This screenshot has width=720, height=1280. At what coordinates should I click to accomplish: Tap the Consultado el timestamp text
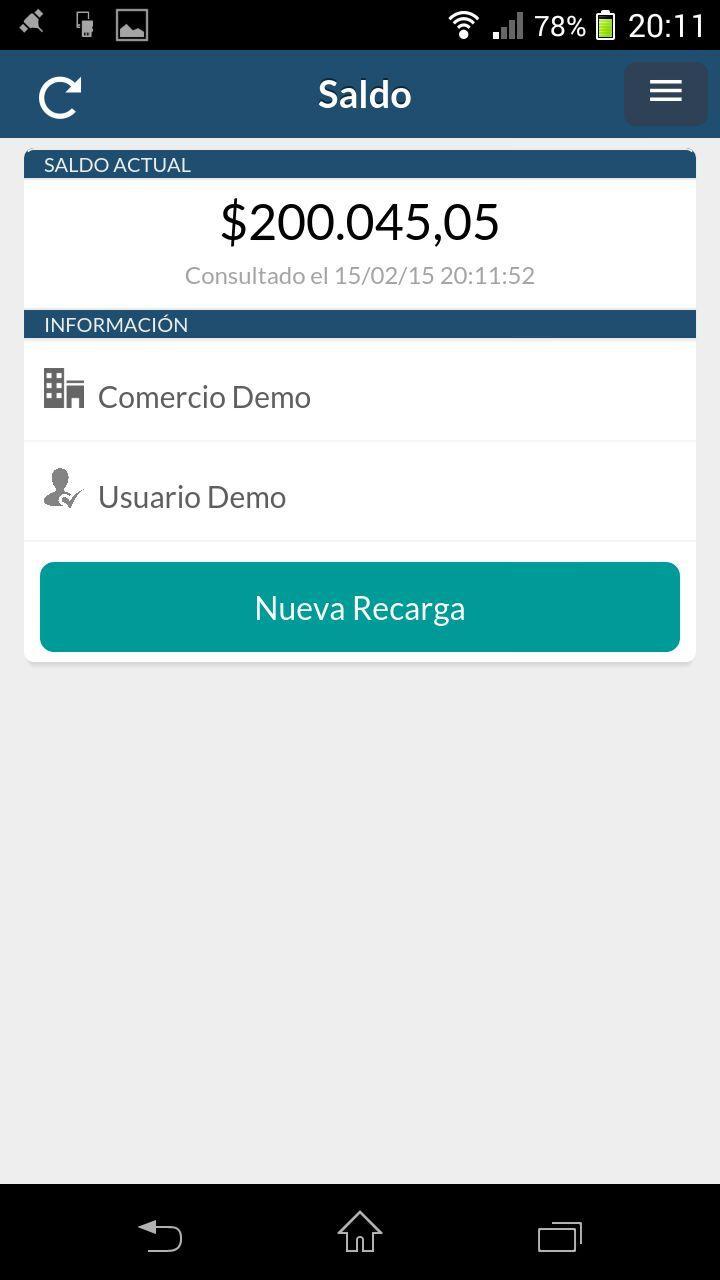pos(359,275)
